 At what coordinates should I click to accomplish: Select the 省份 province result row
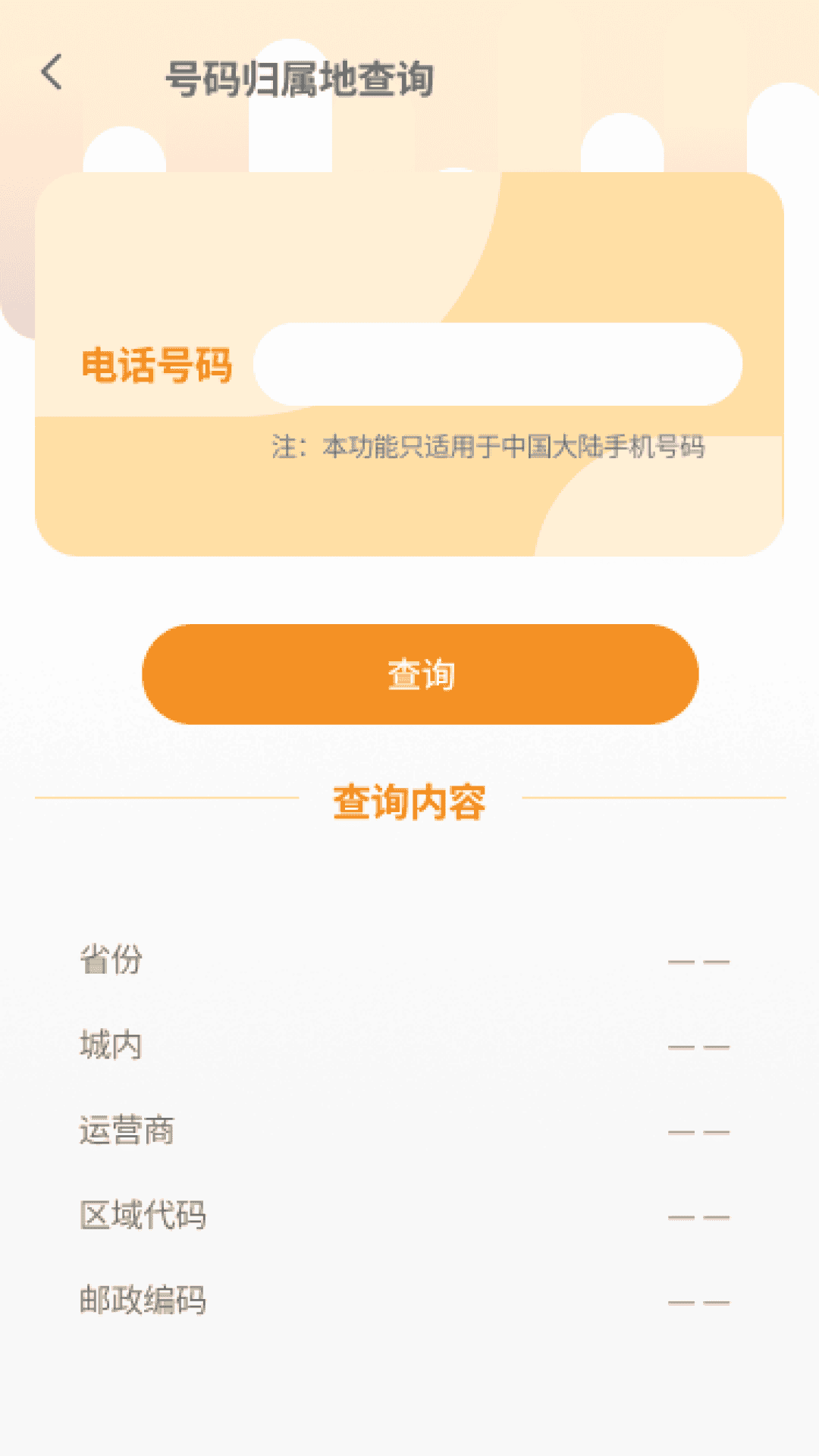coord(409,959)
